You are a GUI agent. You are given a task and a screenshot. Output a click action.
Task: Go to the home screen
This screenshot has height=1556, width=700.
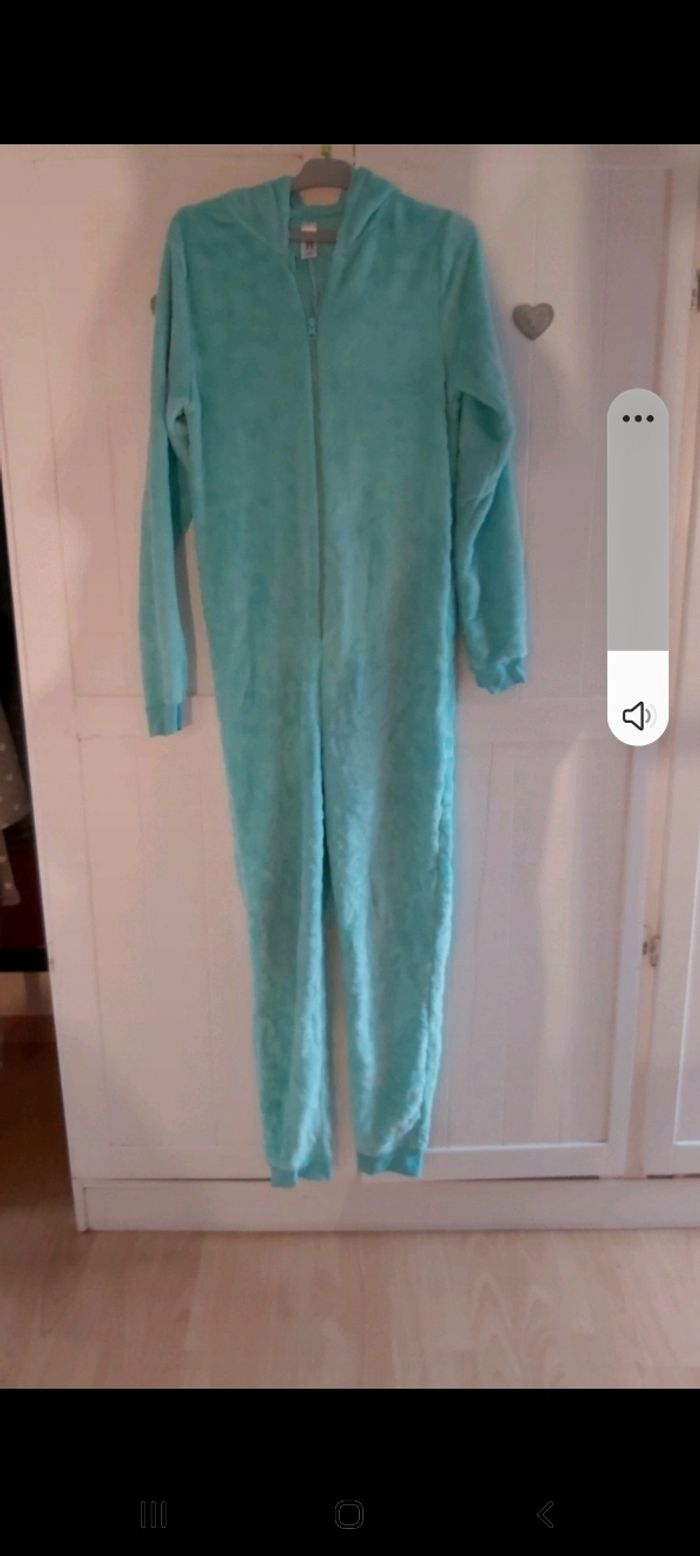[349, 1514]
